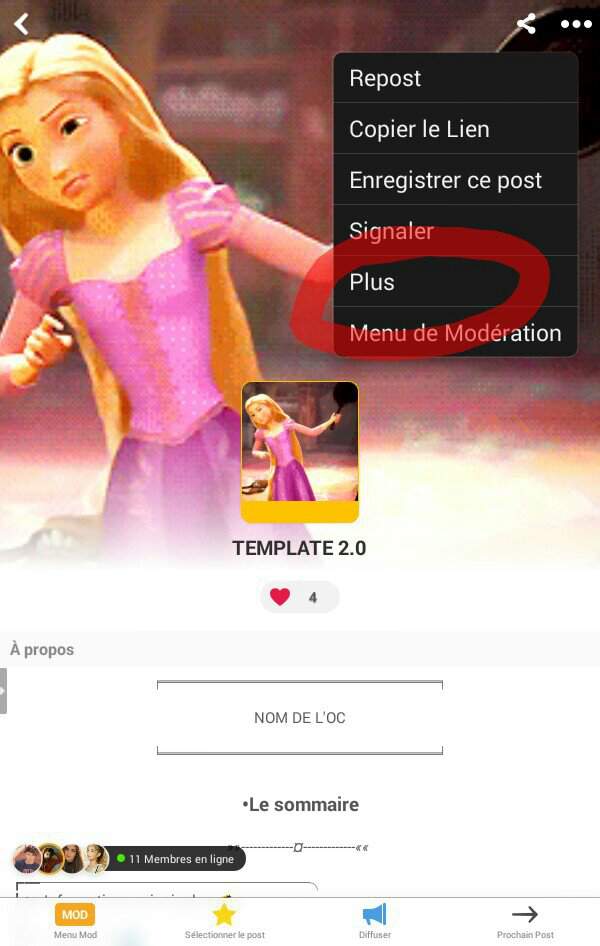Open Menu de Modération

[455, 333]
